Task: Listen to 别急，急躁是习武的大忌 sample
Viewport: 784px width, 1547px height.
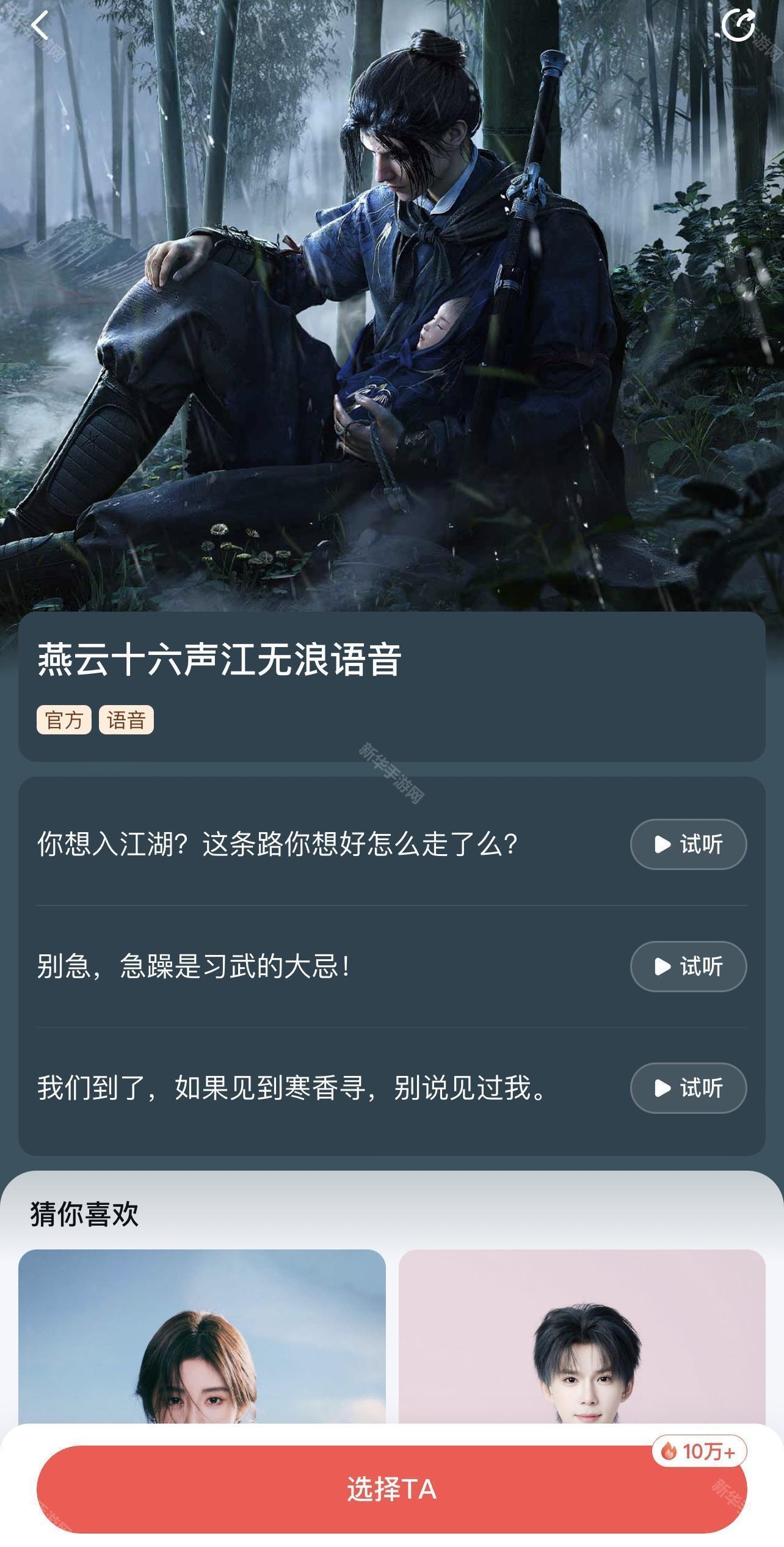Action: (688, 966)
